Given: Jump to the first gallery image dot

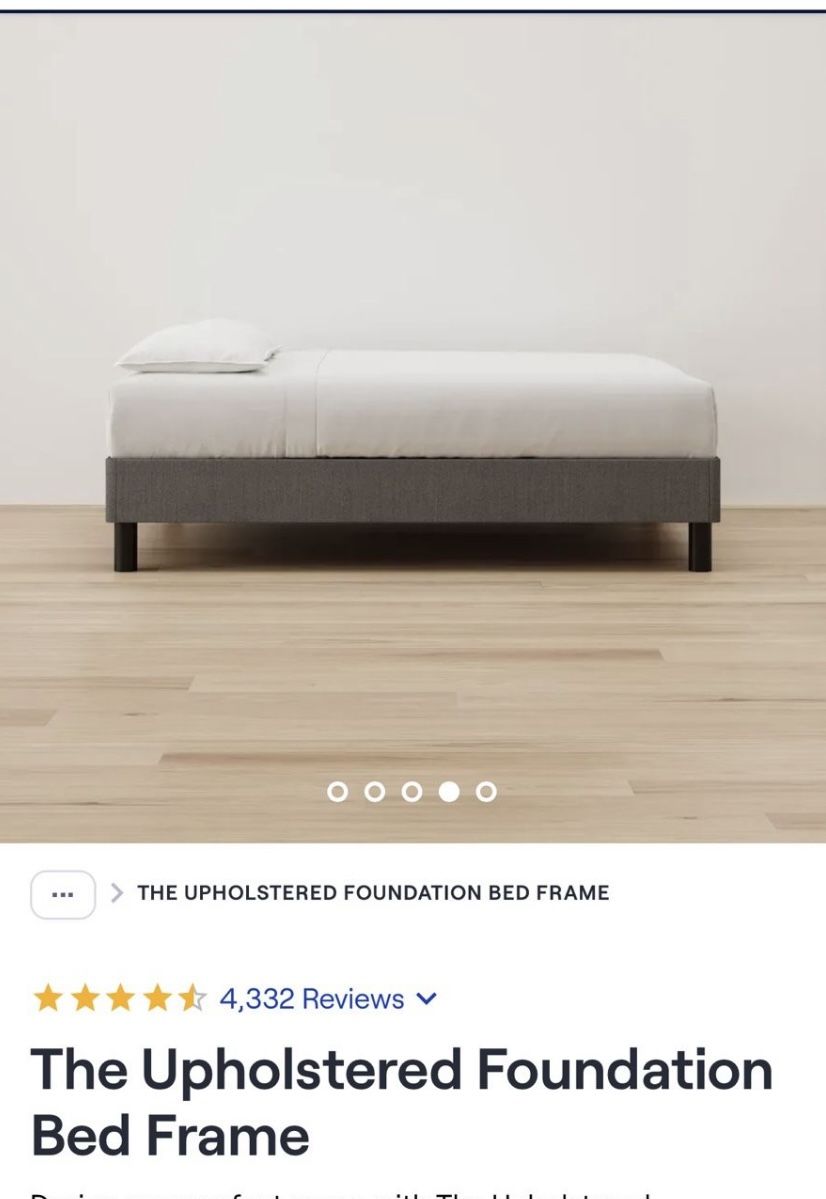Looking at the screenshot, I should point(338,792).
